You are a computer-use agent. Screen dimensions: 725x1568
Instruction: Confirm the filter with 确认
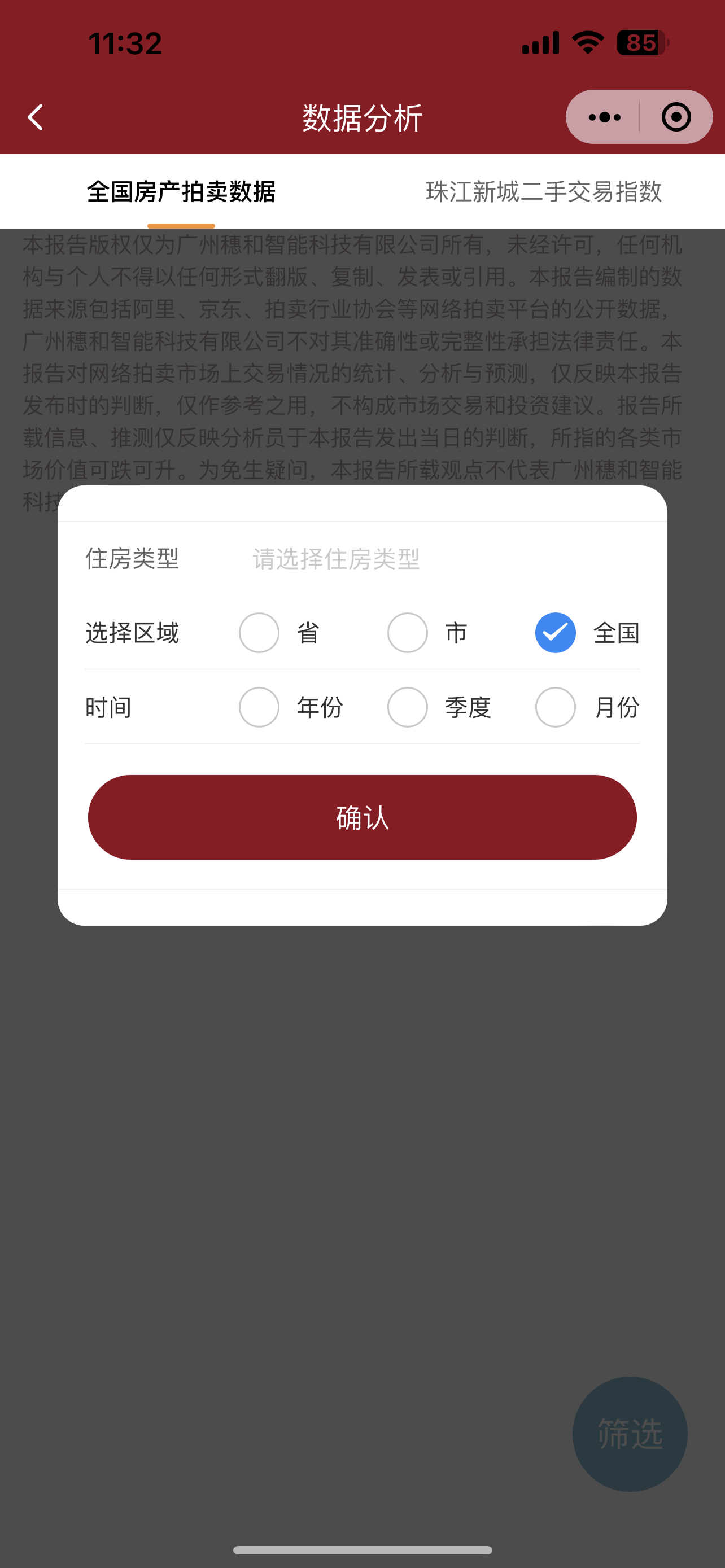point(362,817)
